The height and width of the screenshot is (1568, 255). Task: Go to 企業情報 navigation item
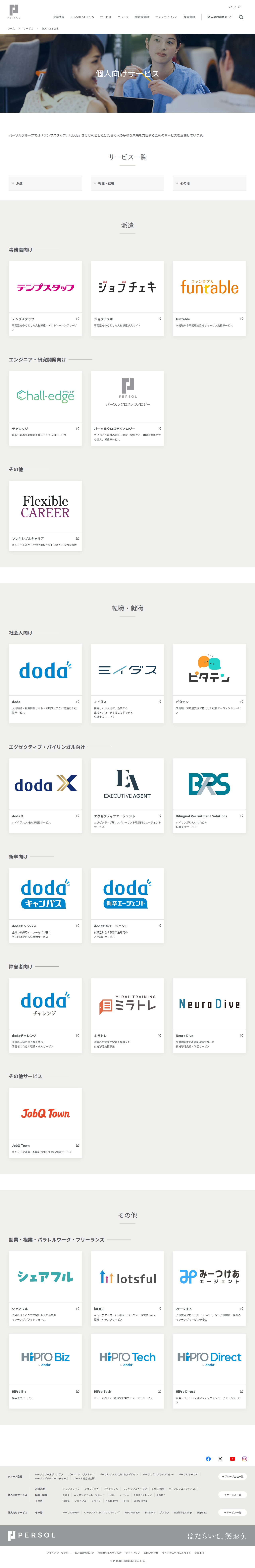coord(58,17)
